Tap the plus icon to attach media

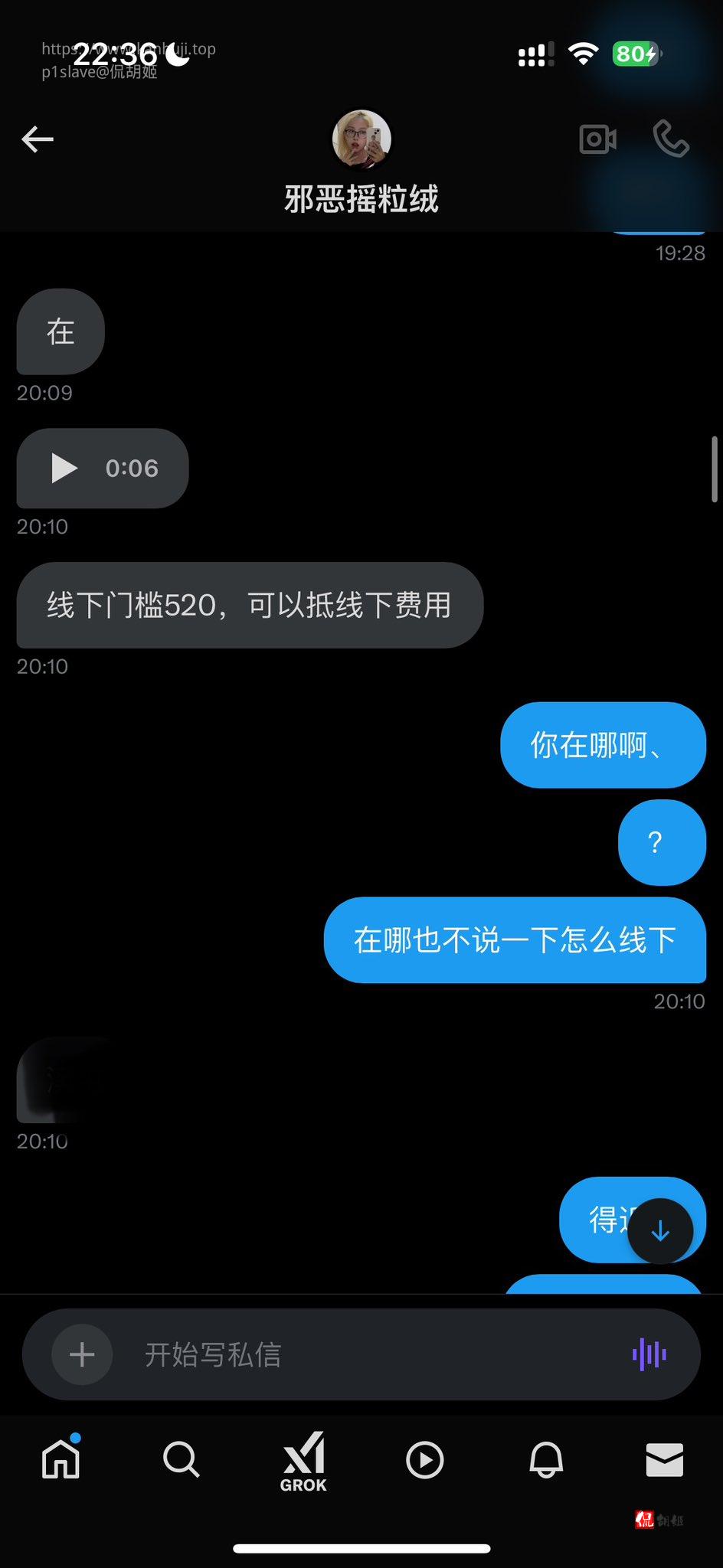(82, 1354)
